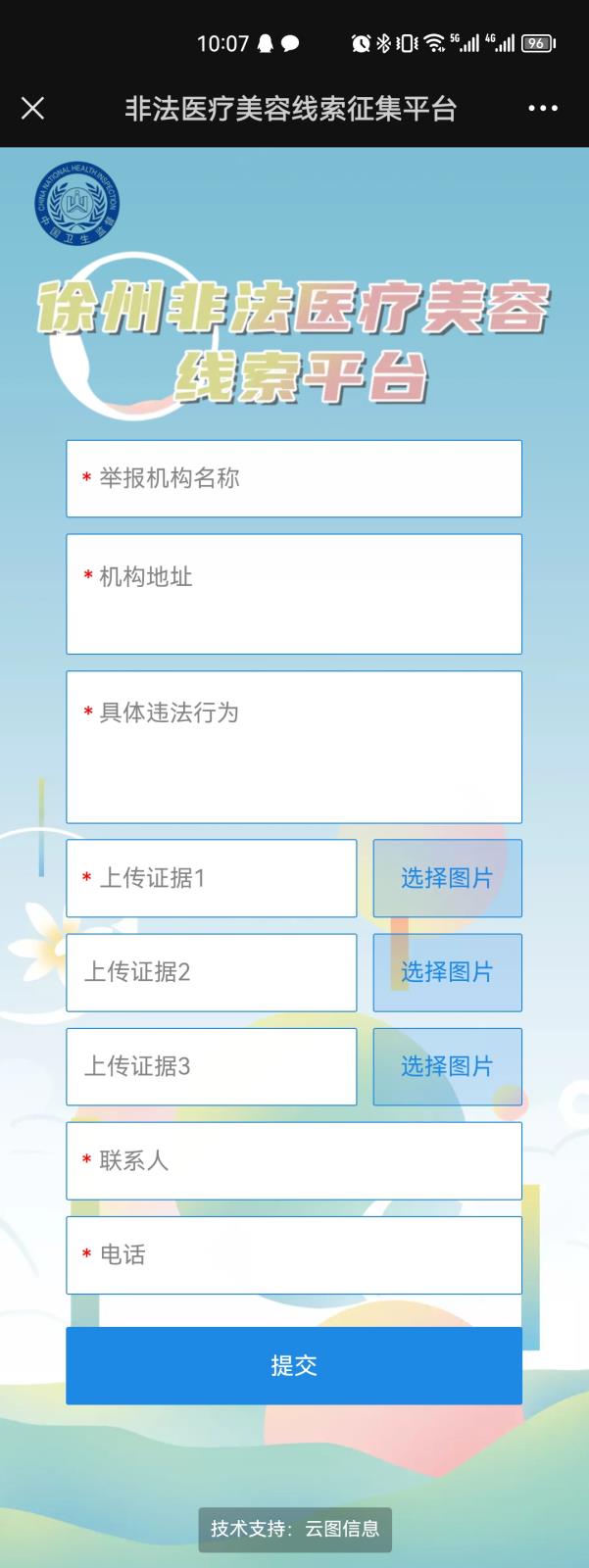Tap the 机构地址 text field
The width and height of the screenshot is (589, 1568).
click(294, 594)
